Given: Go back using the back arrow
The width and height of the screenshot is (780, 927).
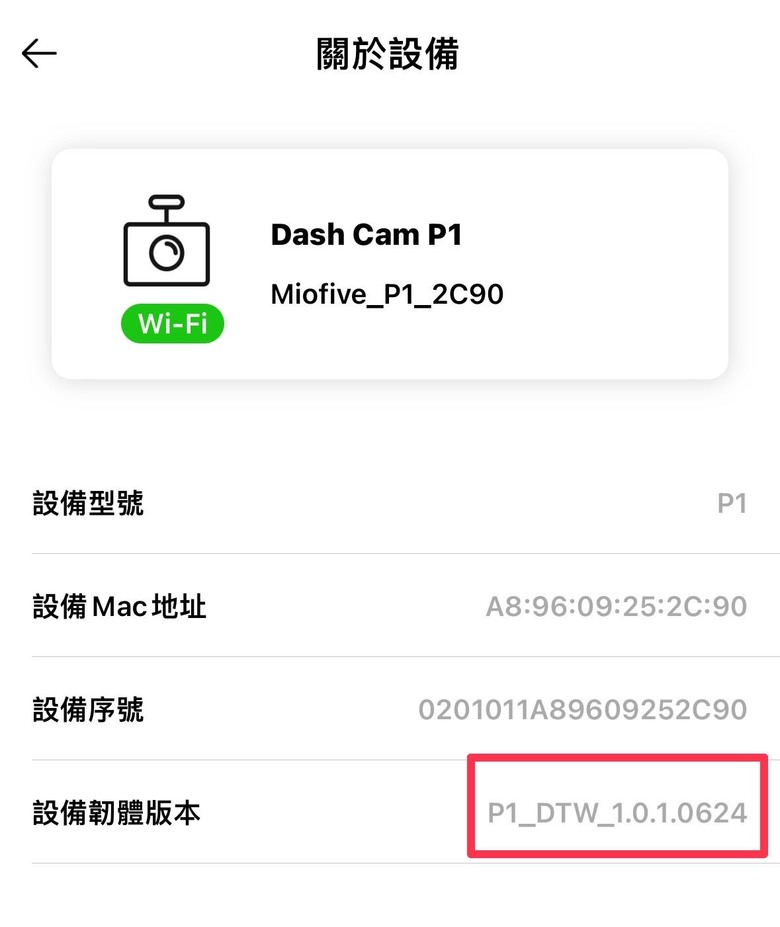Looking at the screenshot, I should click(x=39, y=54).
